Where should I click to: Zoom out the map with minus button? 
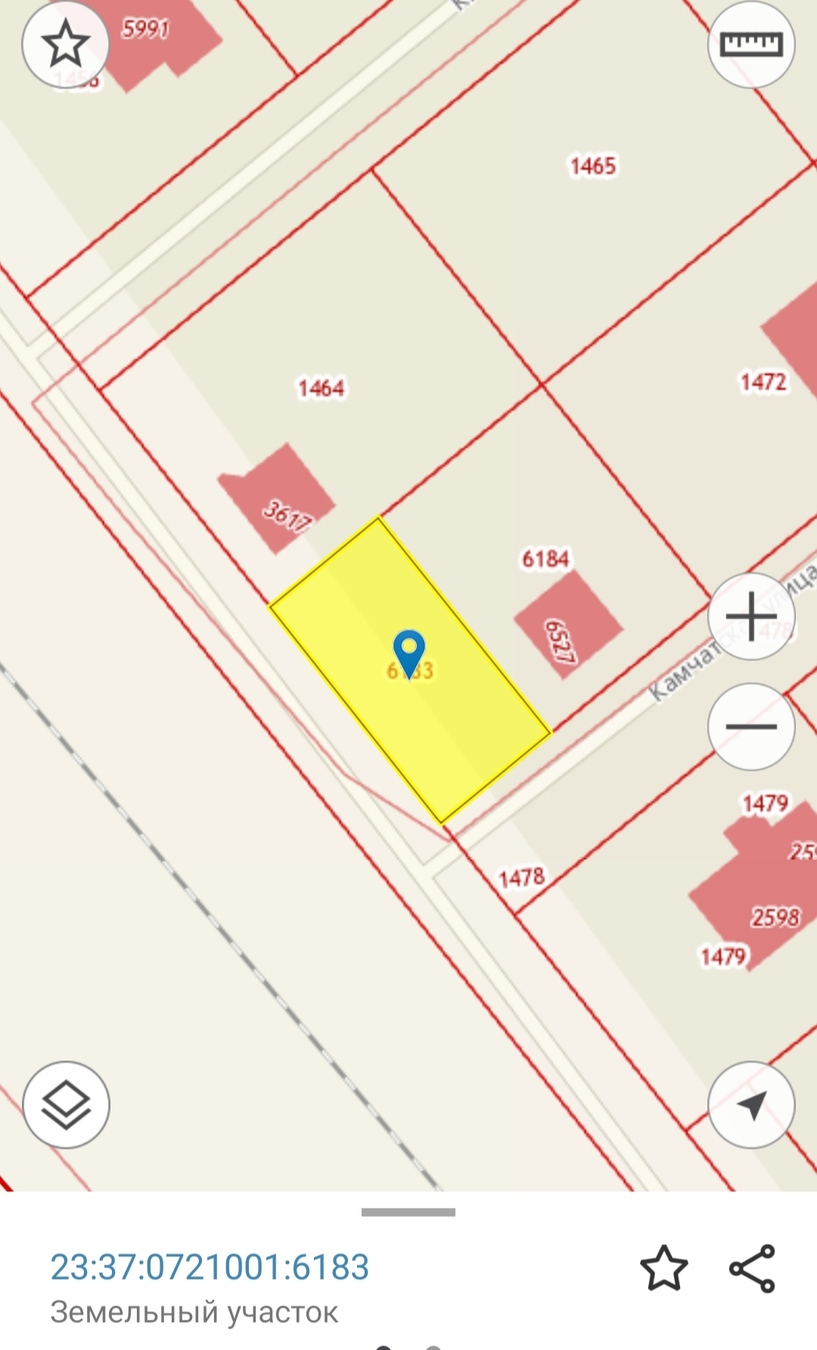751,726
